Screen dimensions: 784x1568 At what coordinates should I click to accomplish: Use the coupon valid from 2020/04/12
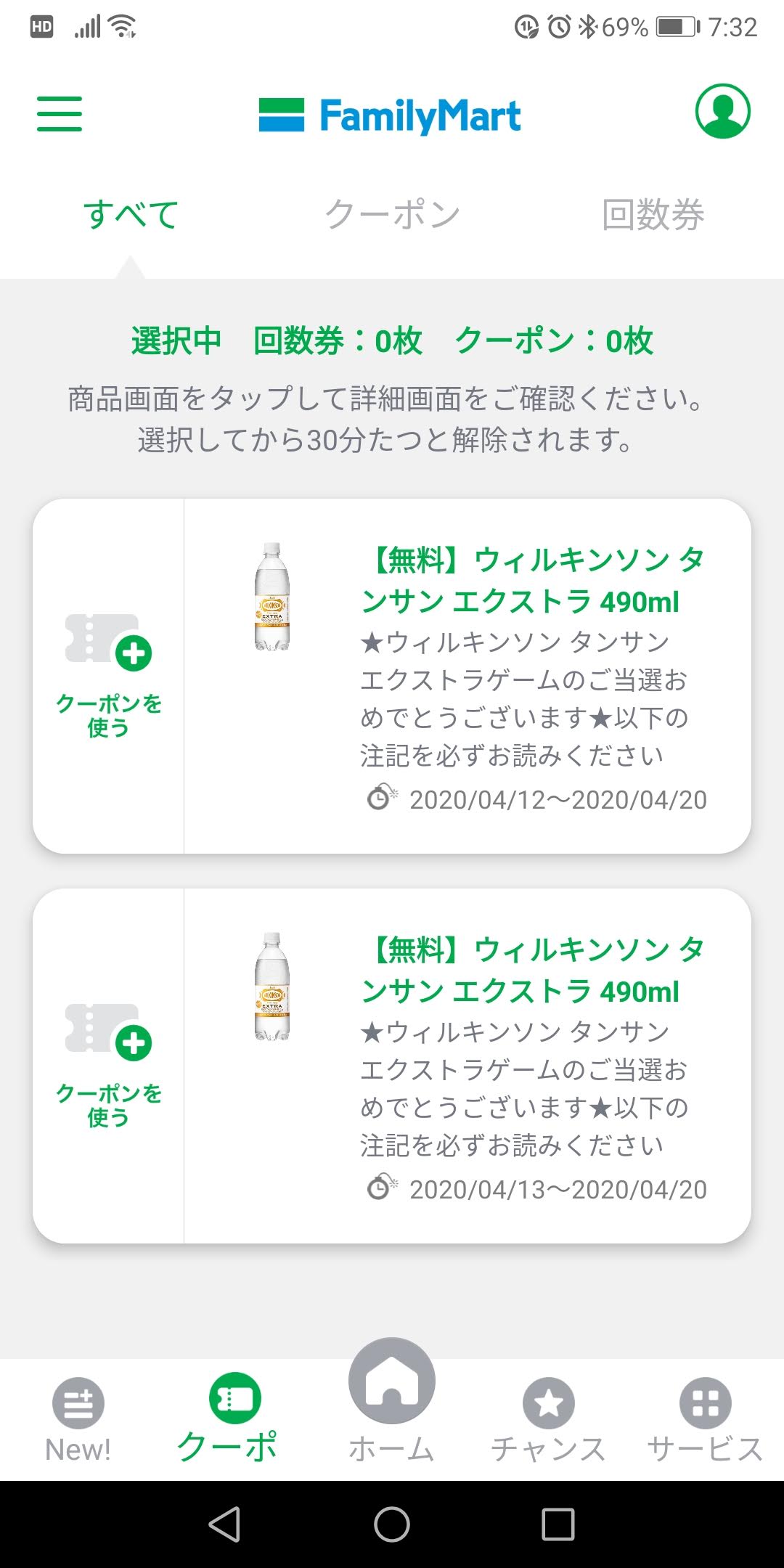109,675
